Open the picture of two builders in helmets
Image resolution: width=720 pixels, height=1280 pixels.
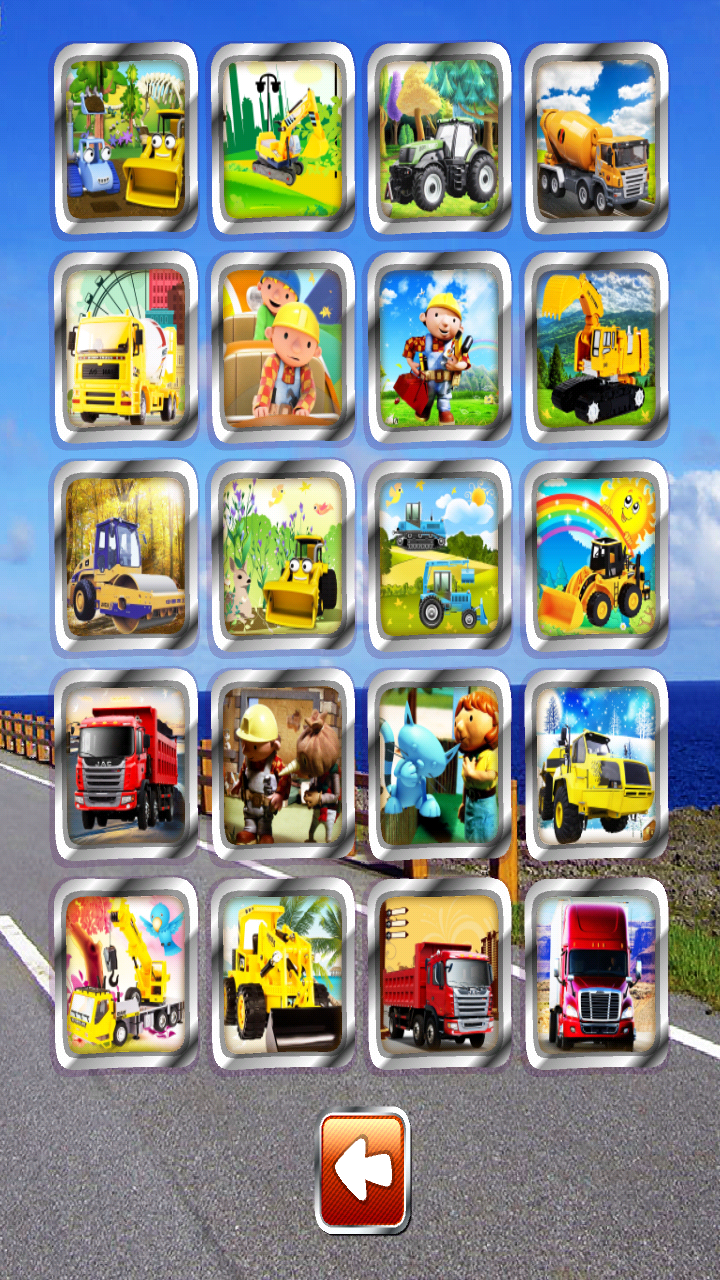(282, 348)
